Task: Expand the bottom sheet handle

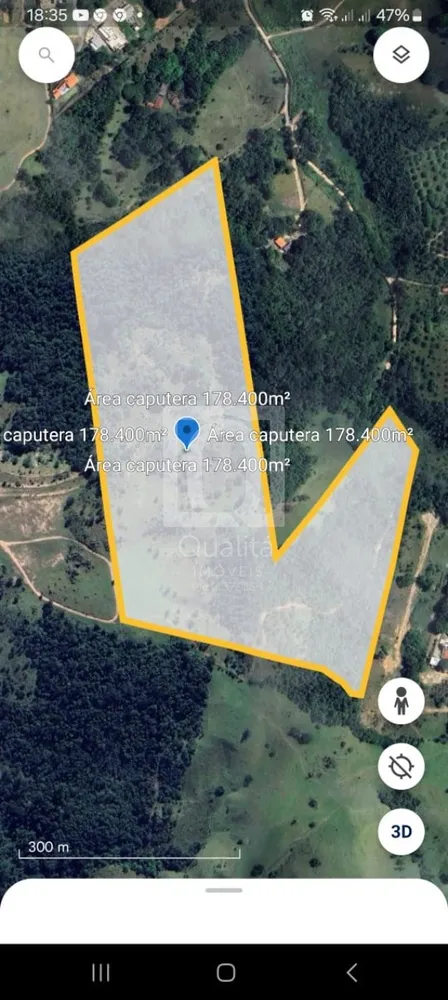Action: coord(224,890)
